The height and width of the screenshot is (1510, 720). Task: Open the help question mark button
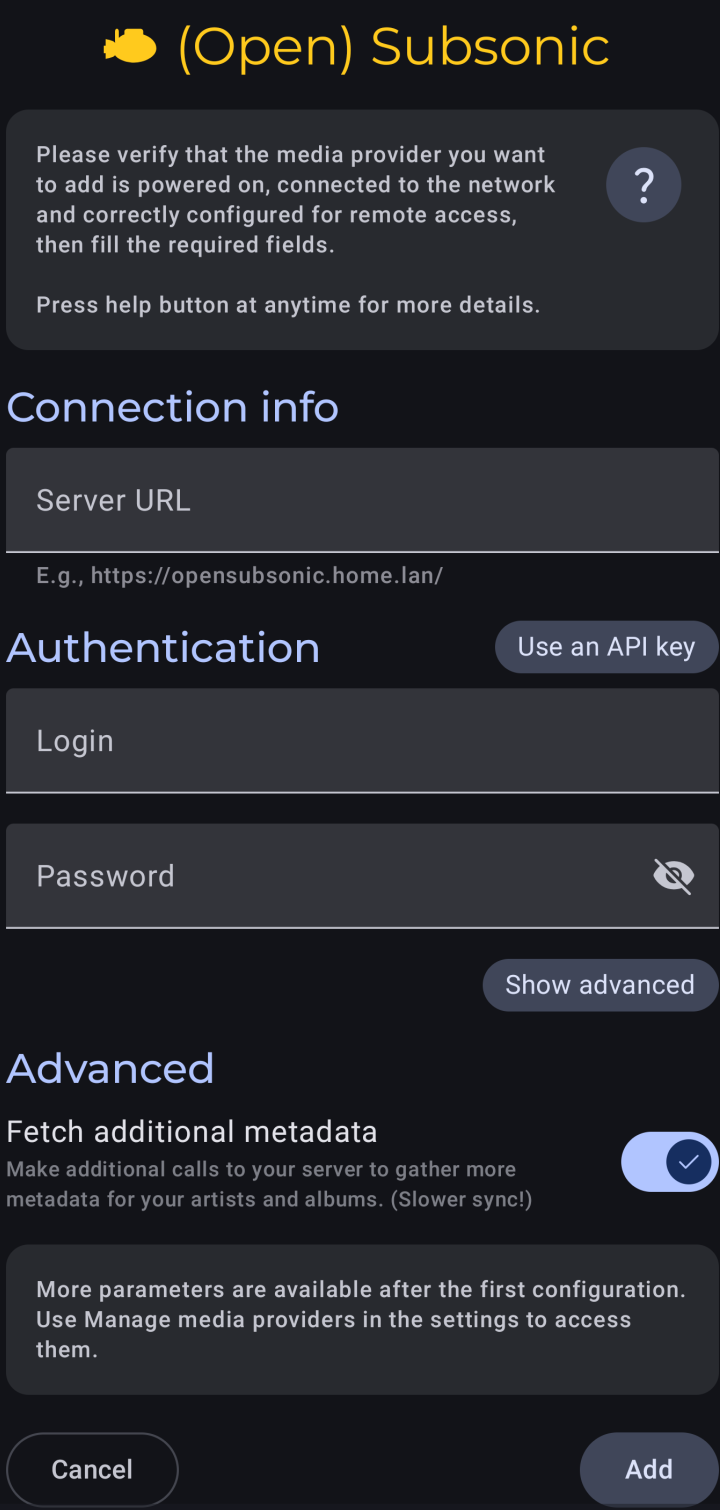643,185
